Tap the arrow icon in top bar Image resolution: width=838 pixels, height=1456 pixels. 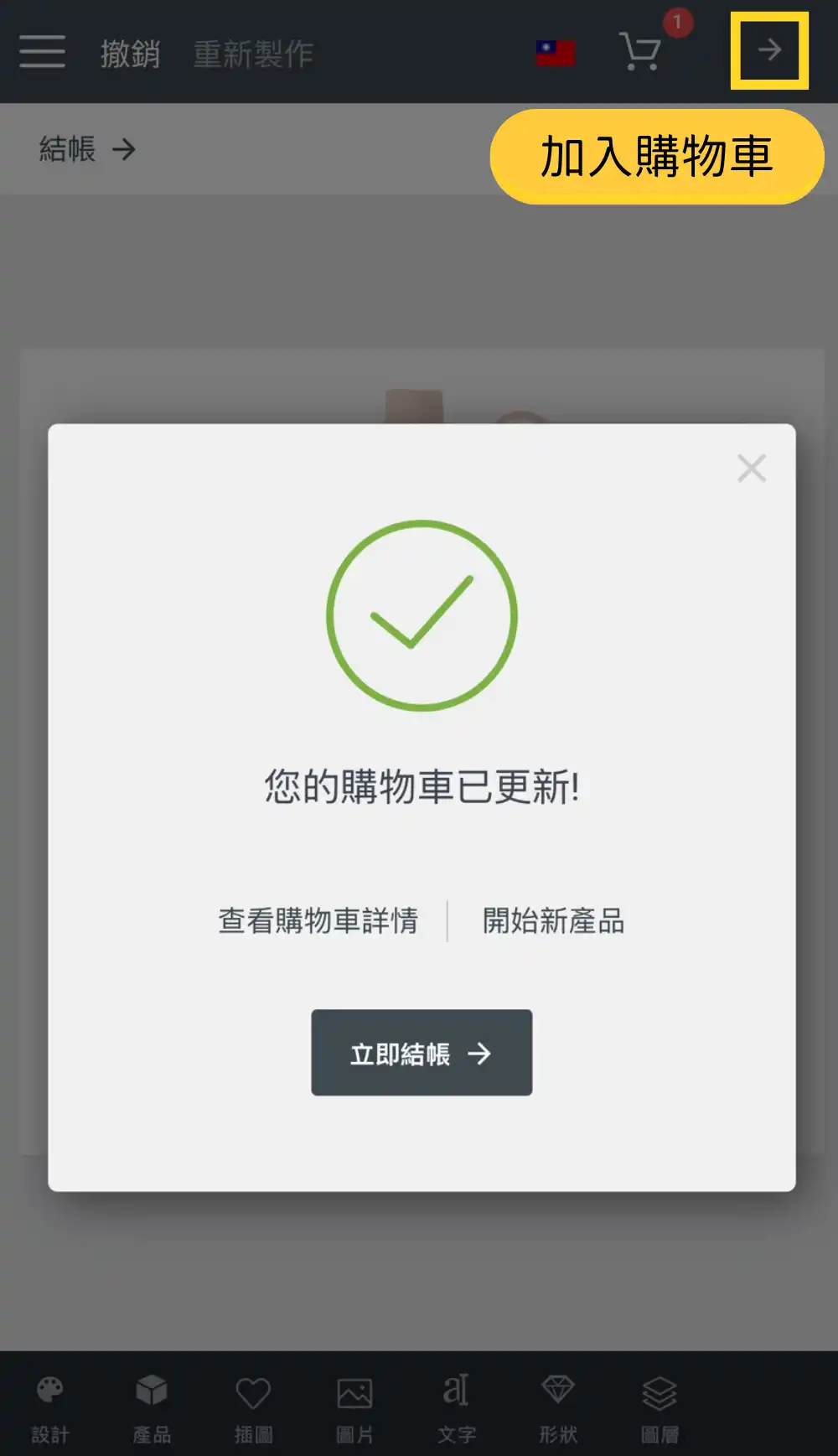pos(768,50)
